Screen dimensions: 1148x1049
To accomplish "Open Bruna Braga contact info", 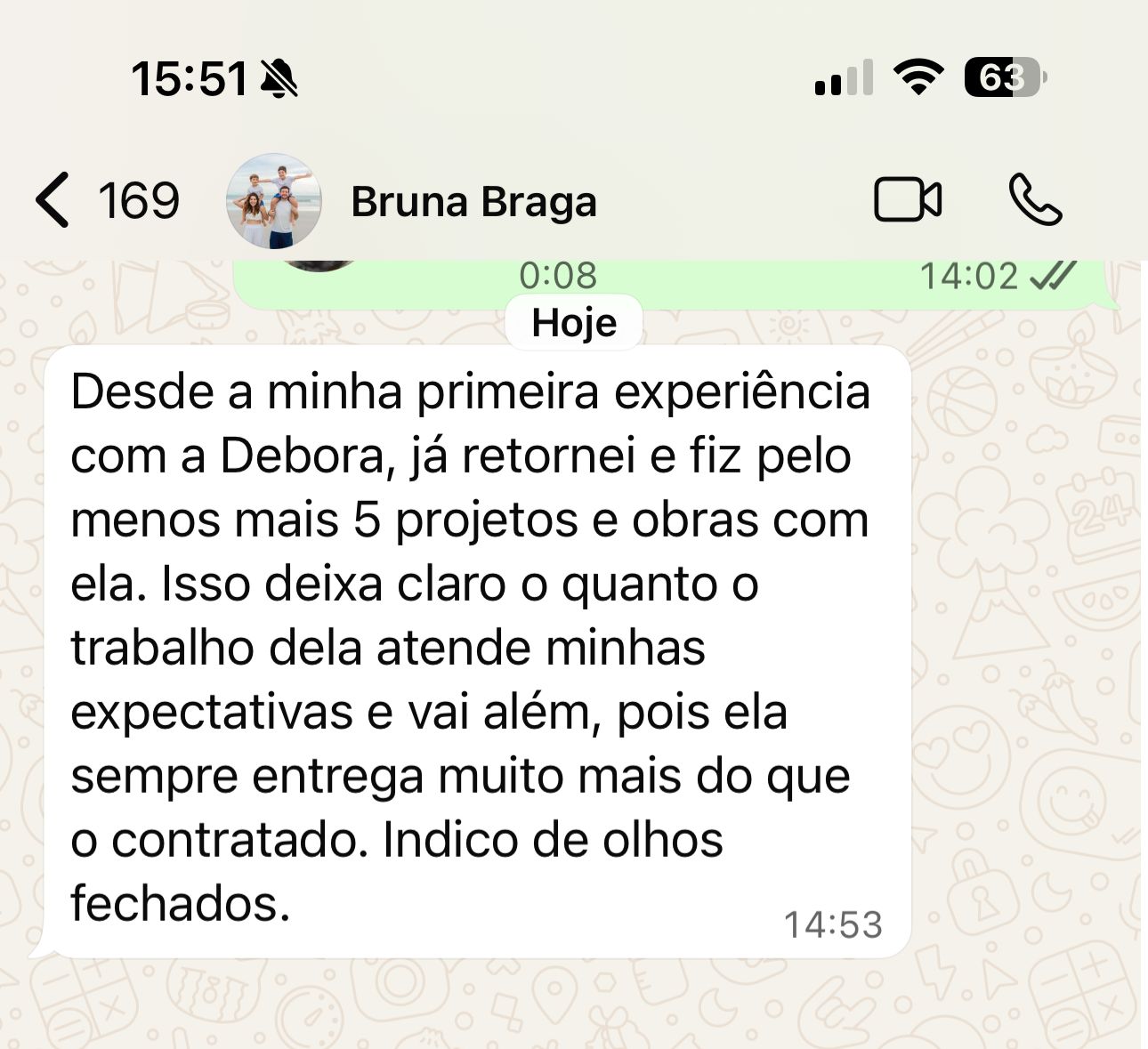I will tap(473, 202).
